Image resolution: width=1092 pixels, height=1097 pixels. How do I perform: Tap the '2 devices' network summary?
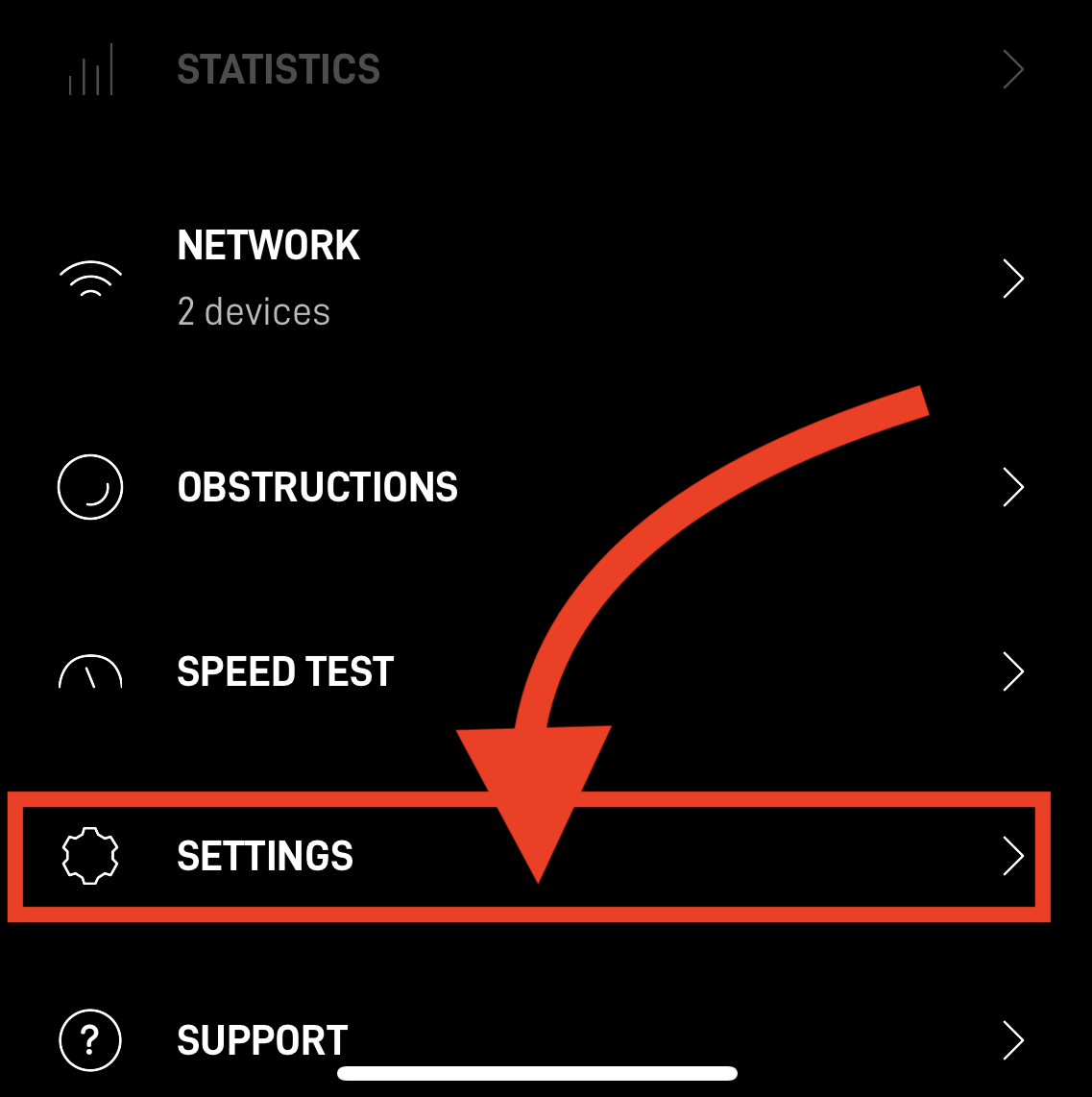[x=254, y=311]
